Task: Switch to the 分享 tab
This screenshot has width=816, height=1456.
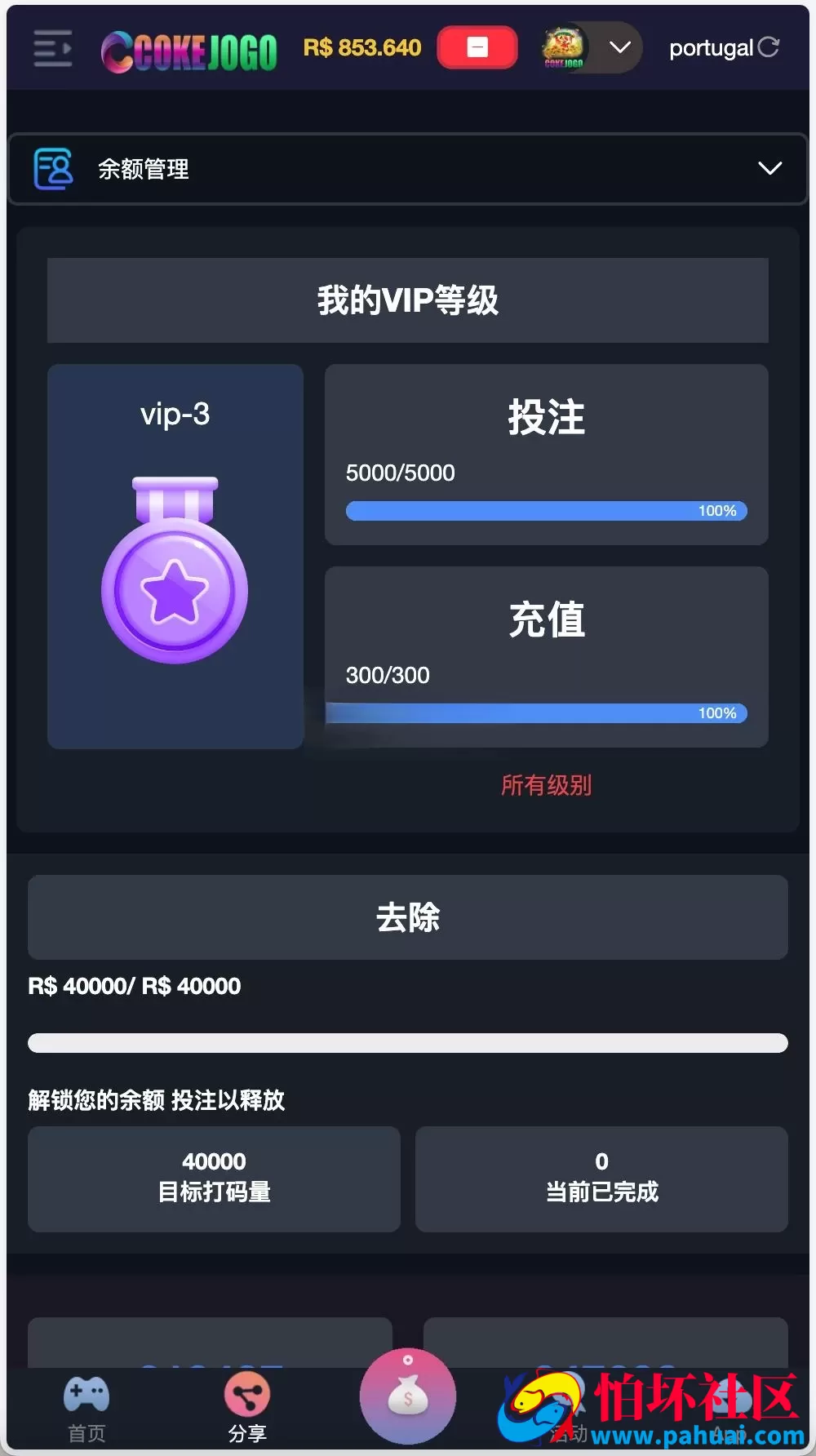Action: (x=247, y=1410)
